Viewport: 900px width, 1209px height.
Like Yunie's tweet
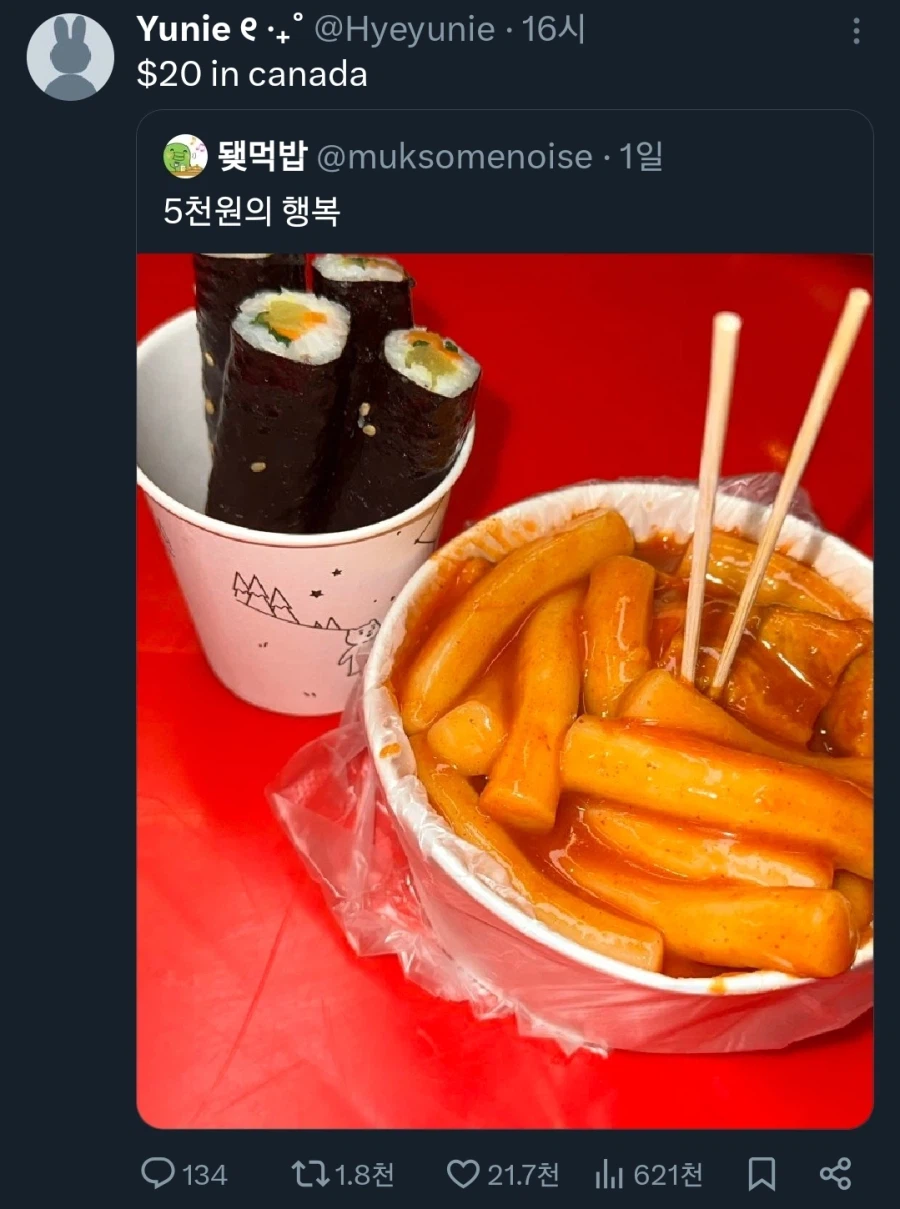(462, 1174)
